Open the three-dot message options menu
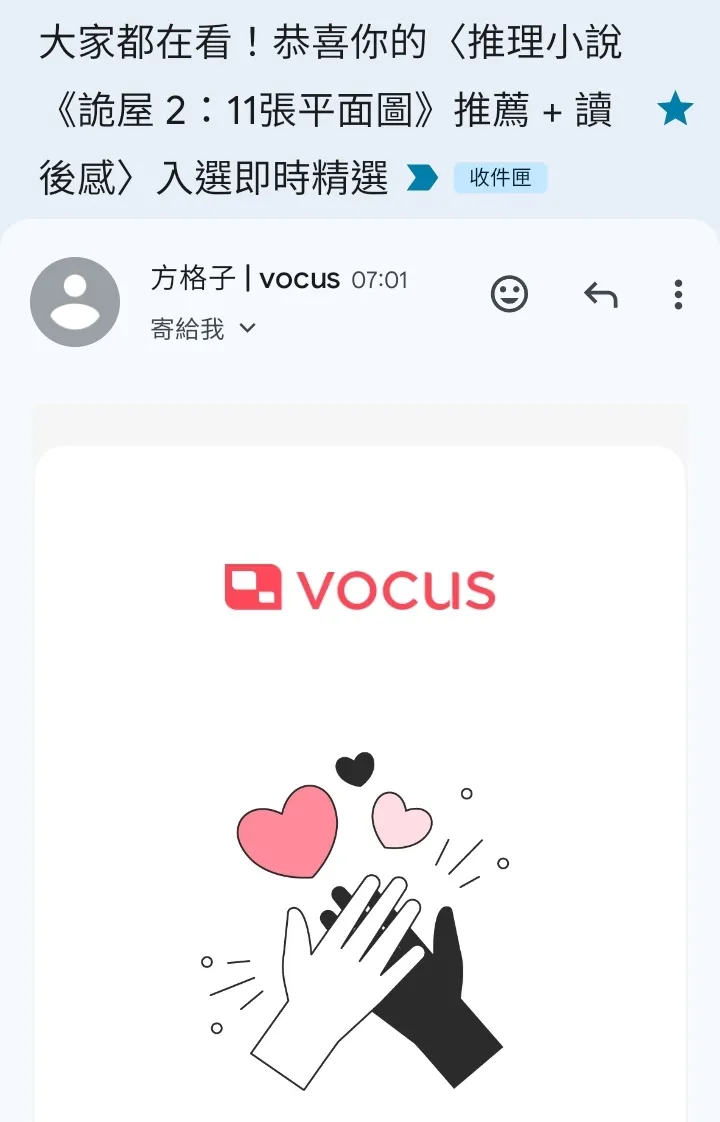The image size is (720, 1122). pyautogui.click(x=678, y=294)
